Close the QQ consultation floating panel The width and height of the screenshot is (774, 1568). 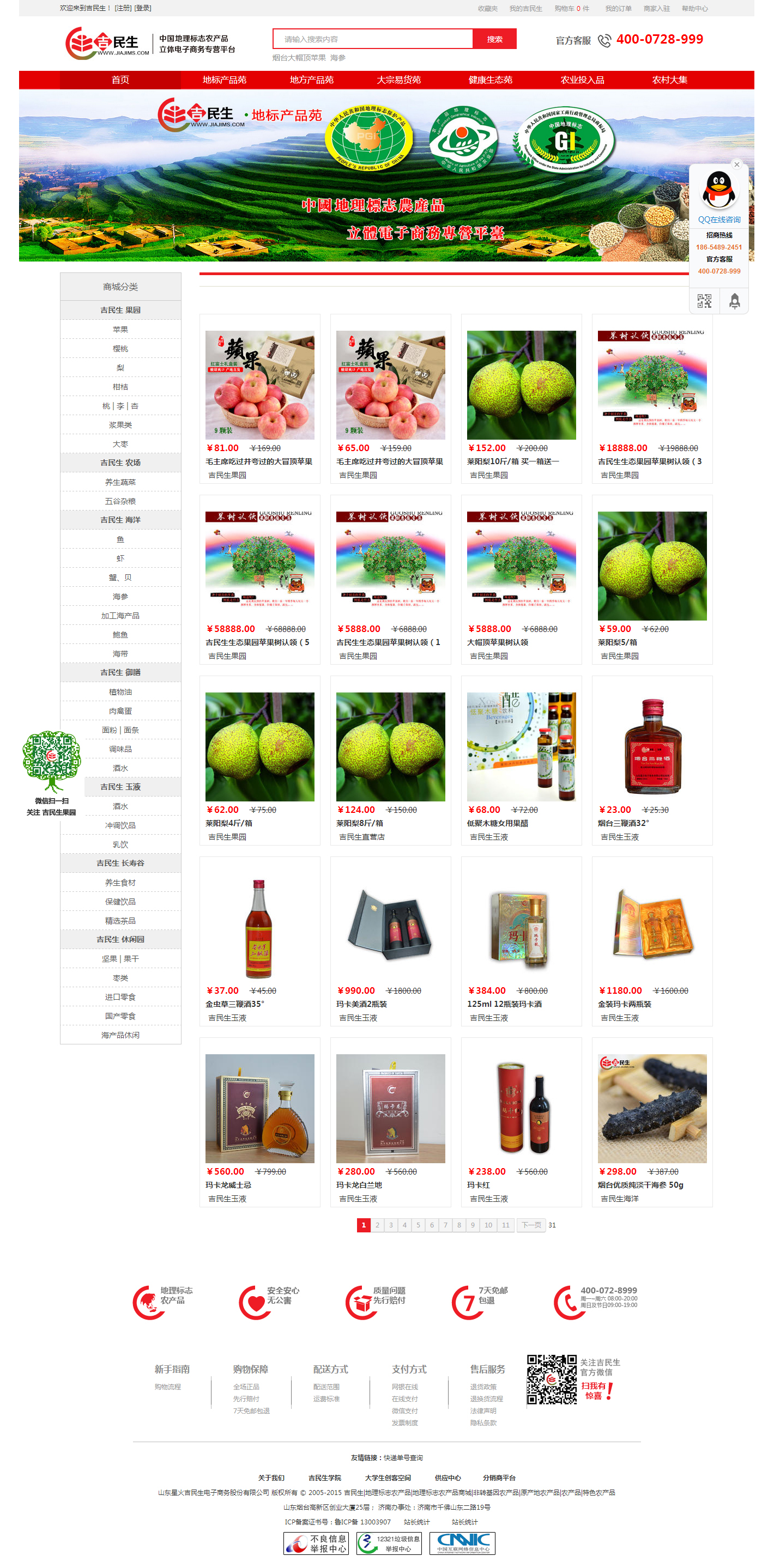point(736,165)
